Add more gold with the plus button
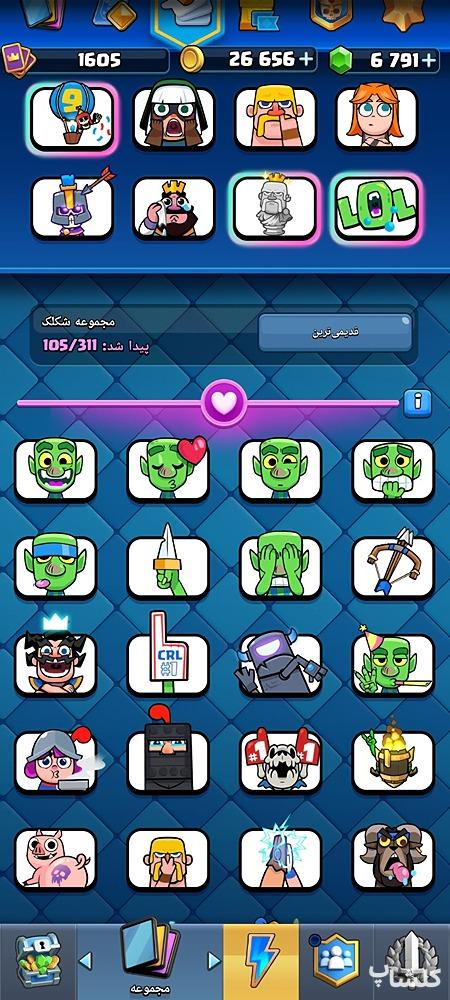The height and width of the screenshot is (1000, 450). tap(307, 60)
